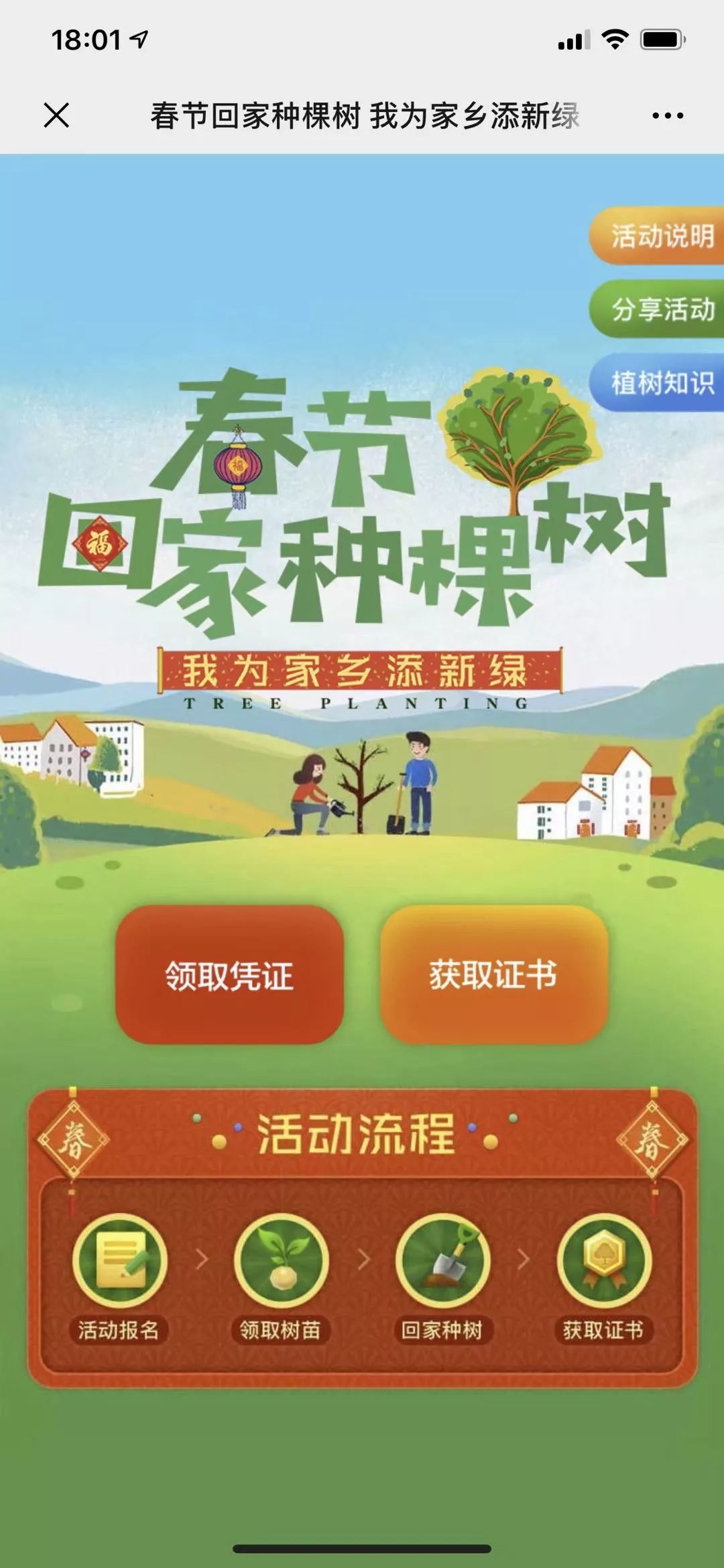Close the webpage with the X icon
The image size is (724, 1568).
coord(56,115)
